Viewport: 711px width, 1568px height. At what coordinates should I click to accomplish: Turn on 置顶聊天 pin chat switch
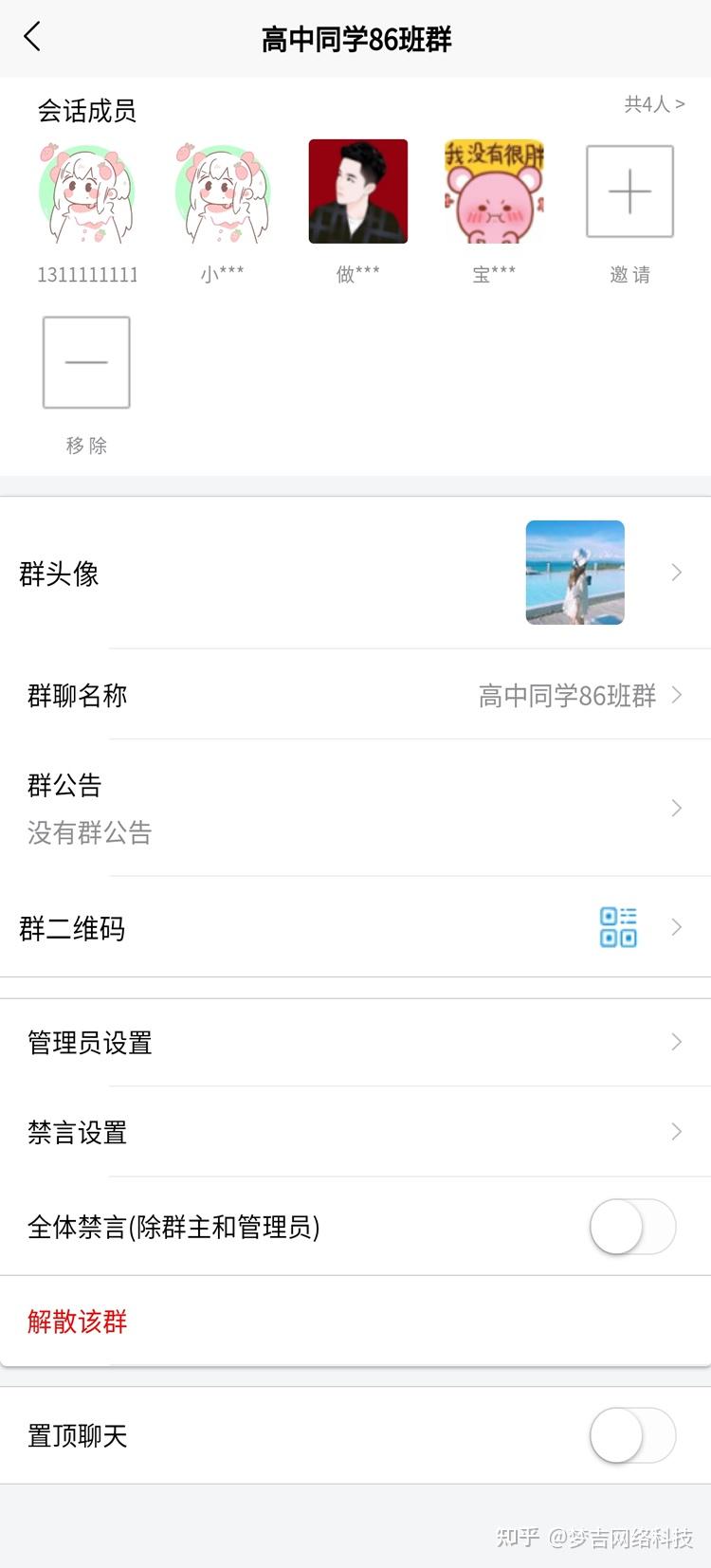pos(632,1435)
